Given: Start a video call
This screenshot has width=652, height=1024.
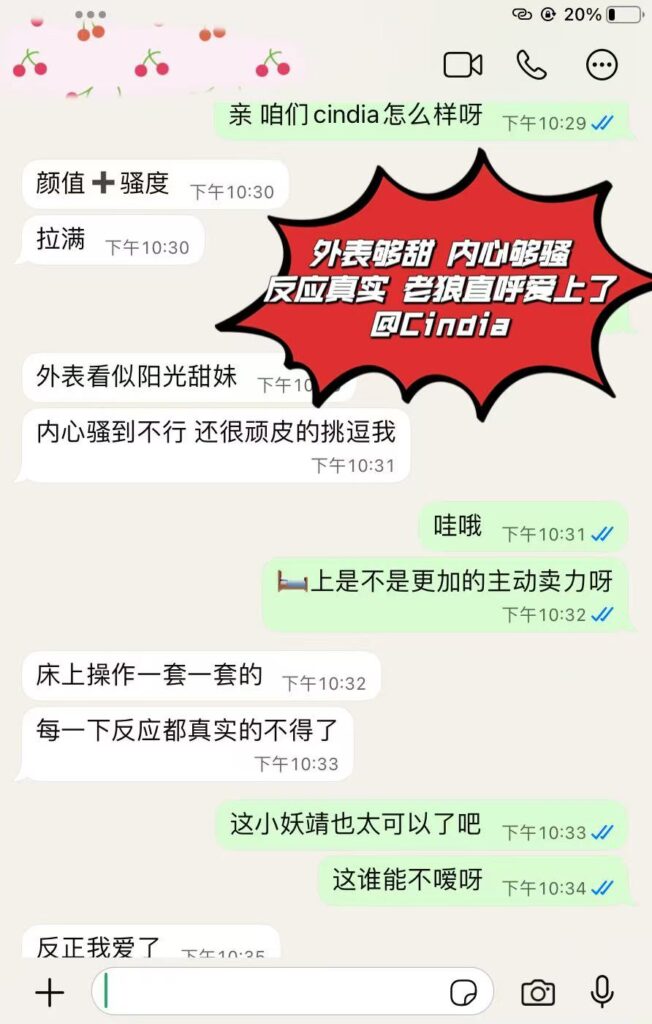Looking at the screenshot, I should coord(463,65).
